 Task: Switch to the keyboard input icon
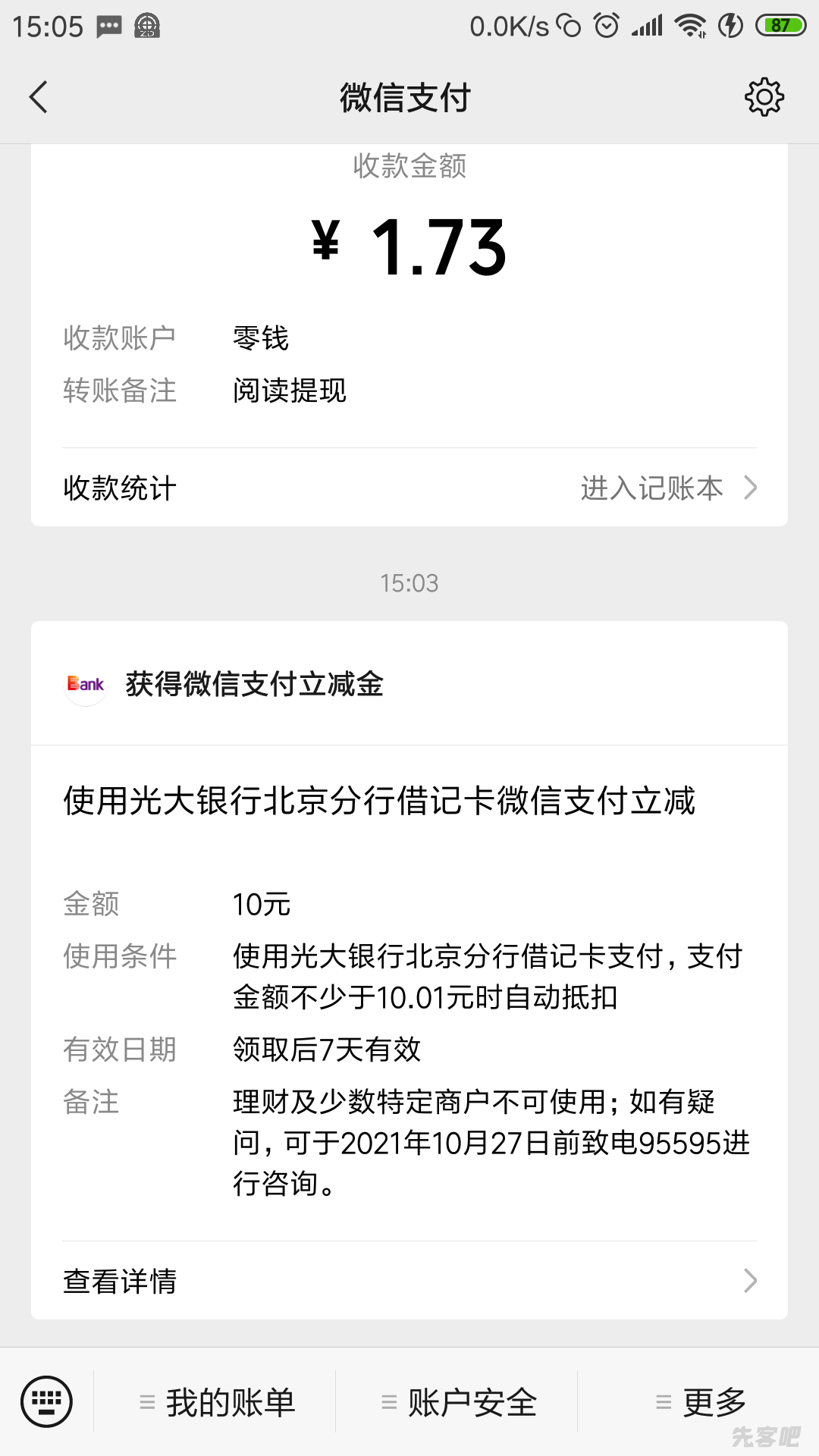point(47,1401)
